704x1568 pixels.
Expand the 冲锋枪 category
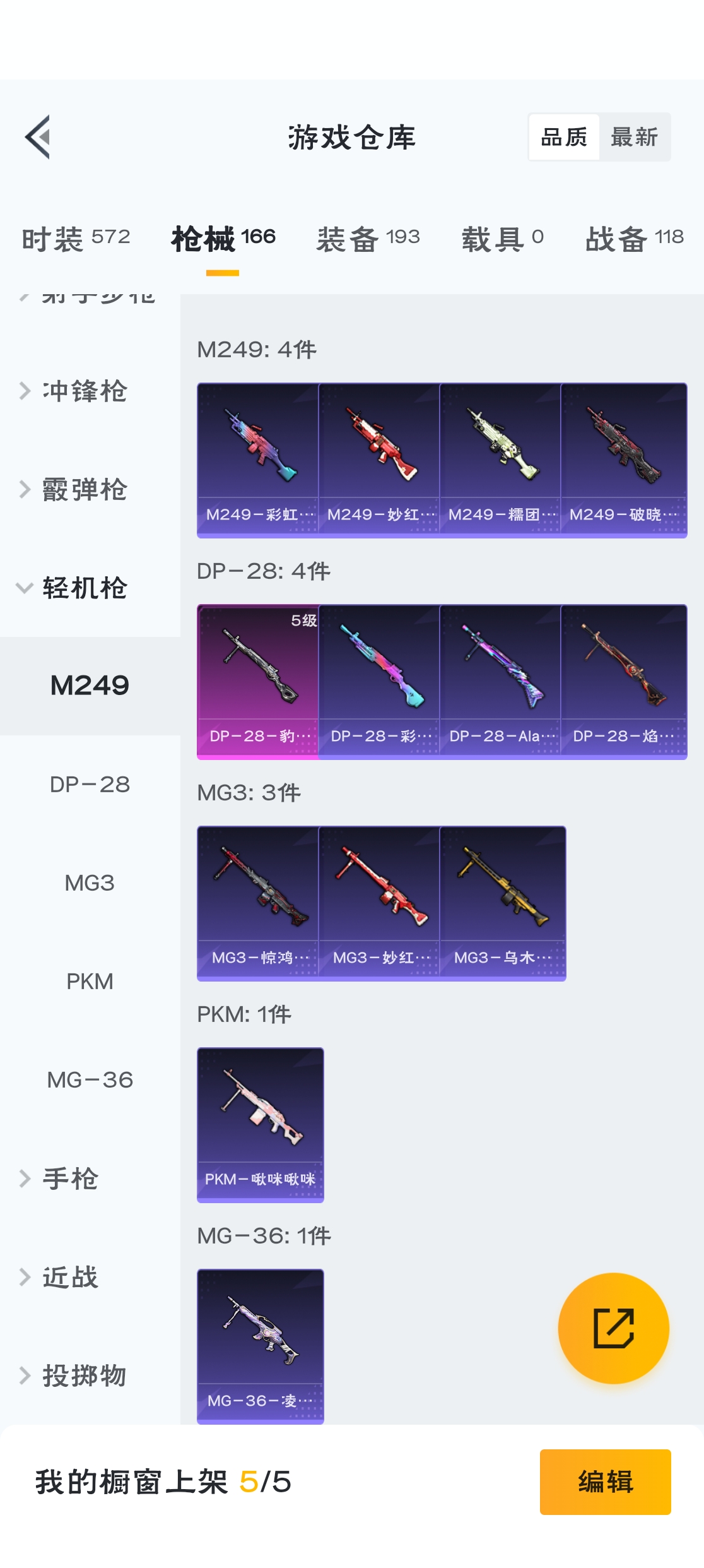85,391
